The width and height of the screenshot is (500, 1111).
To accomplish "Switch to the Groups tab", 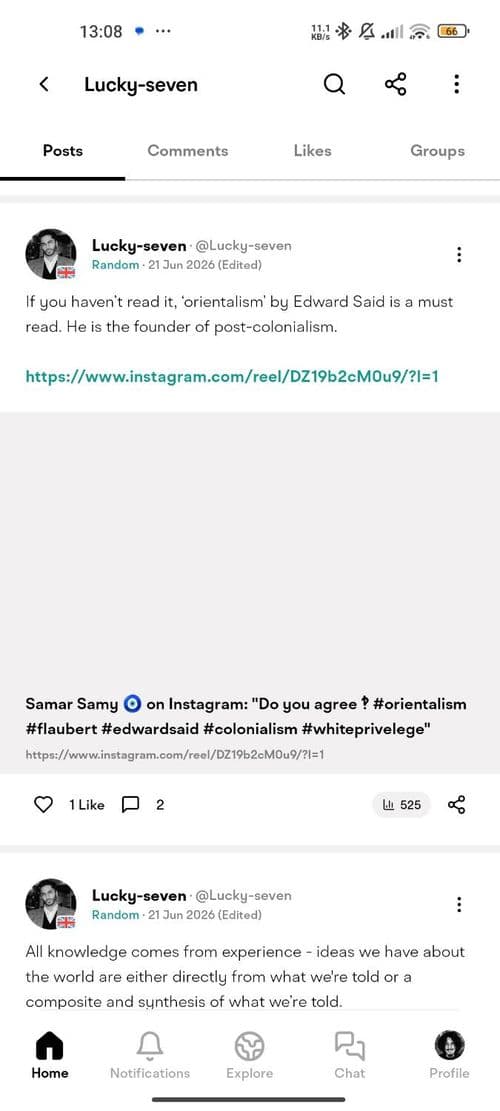I will tap(437, 151).
